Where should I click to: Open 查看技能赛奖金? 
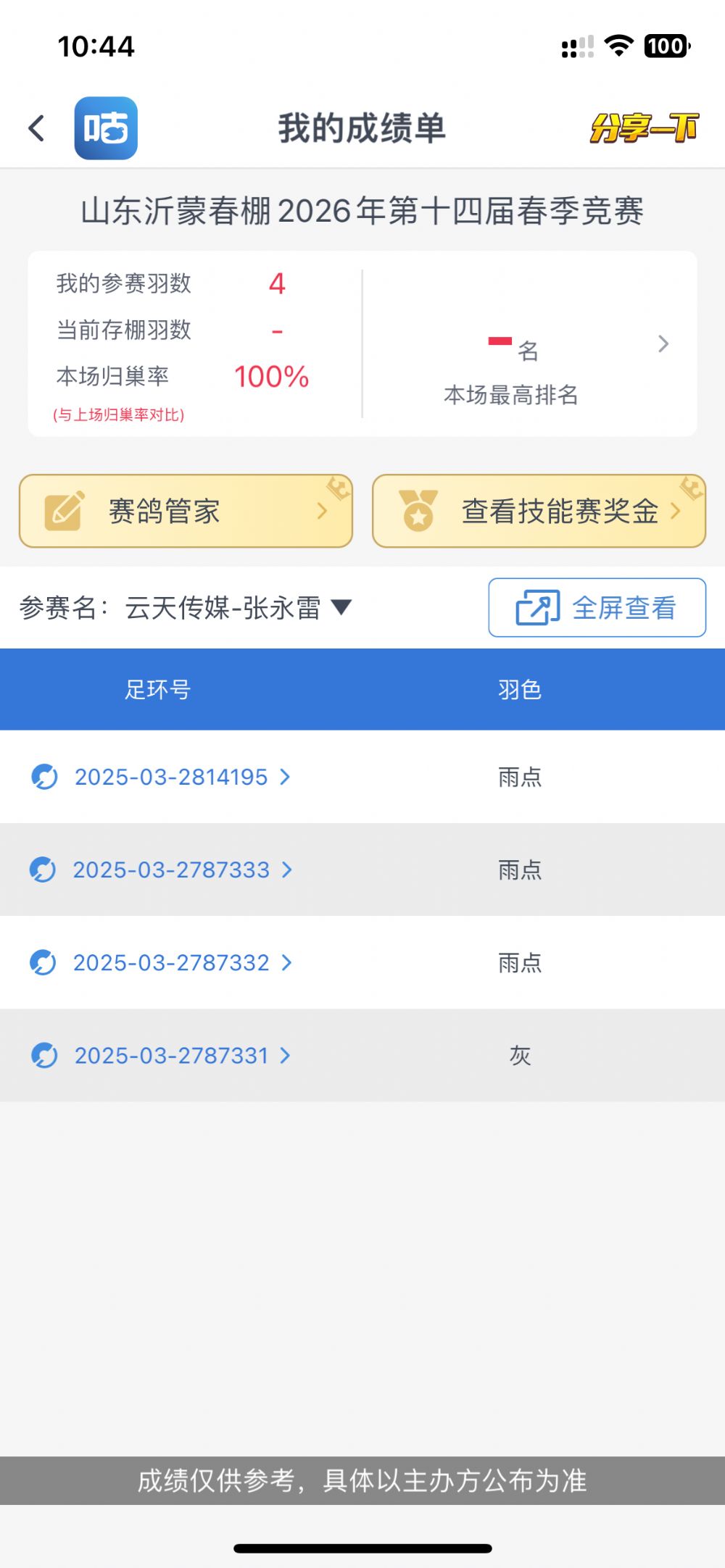click(539, 511)
